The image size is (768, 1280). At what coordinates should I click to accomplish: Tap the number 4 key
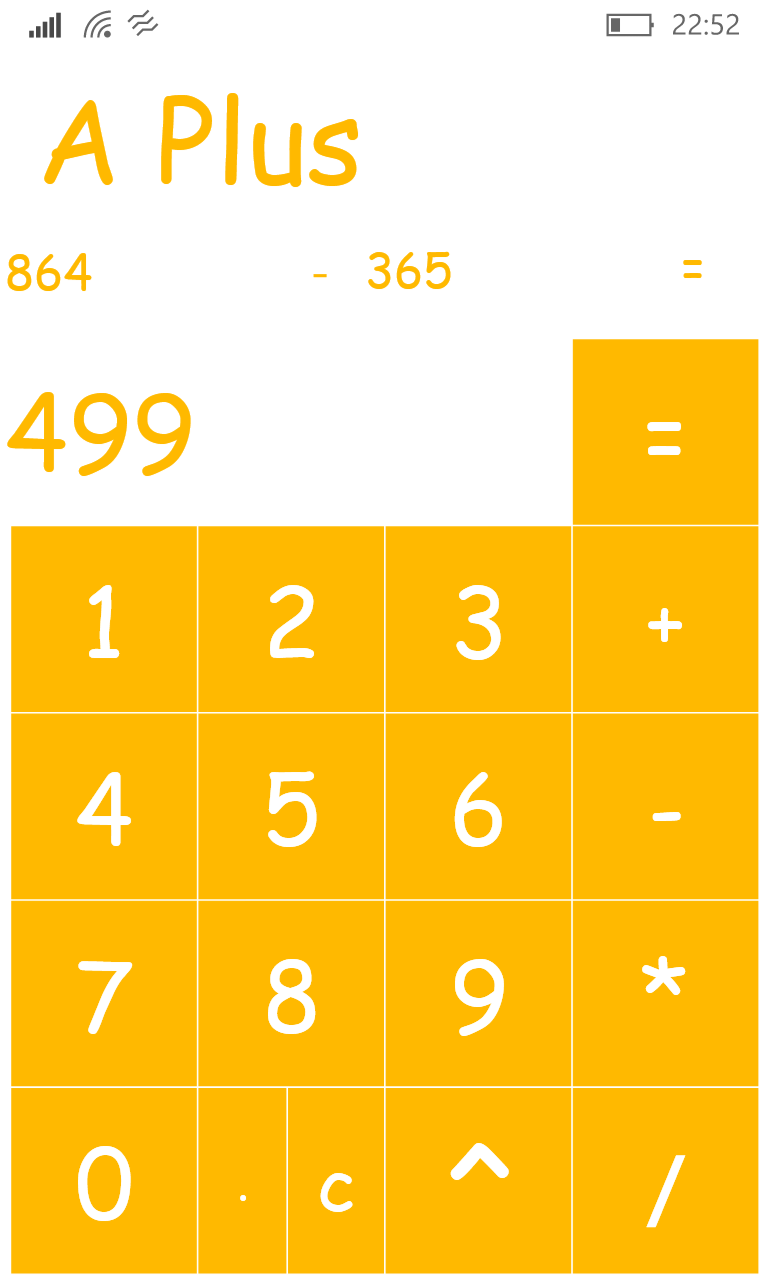104,806
